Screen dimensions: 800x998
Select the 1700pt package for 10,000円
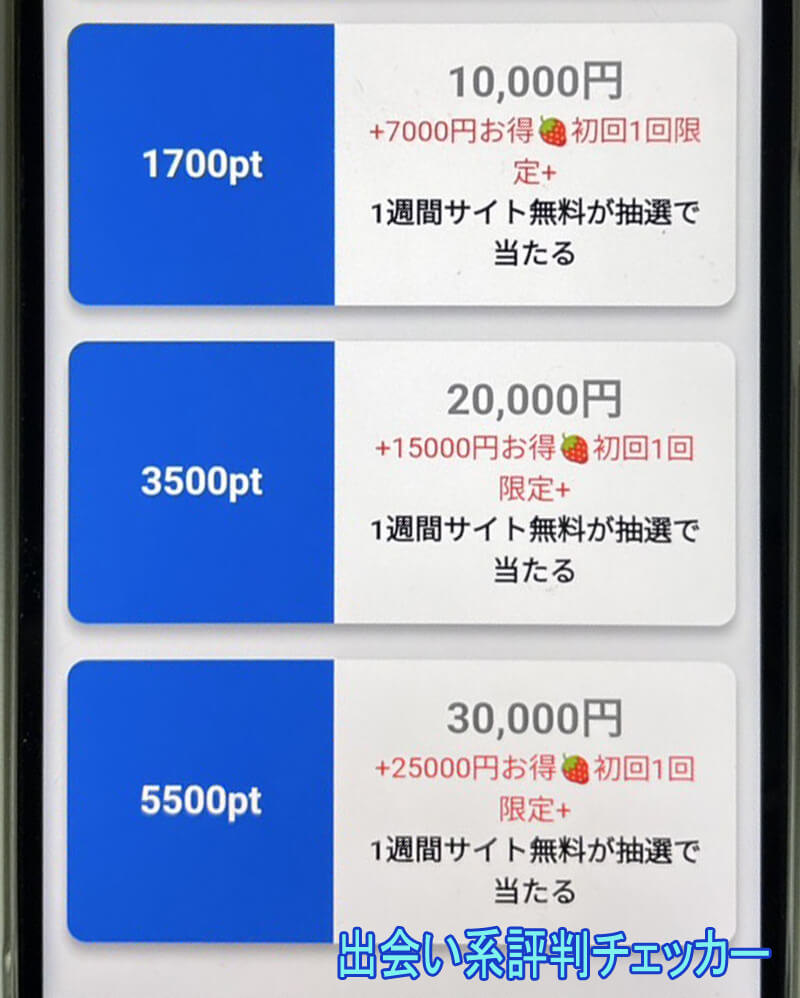pyautogui.click(x=402, y=165)
